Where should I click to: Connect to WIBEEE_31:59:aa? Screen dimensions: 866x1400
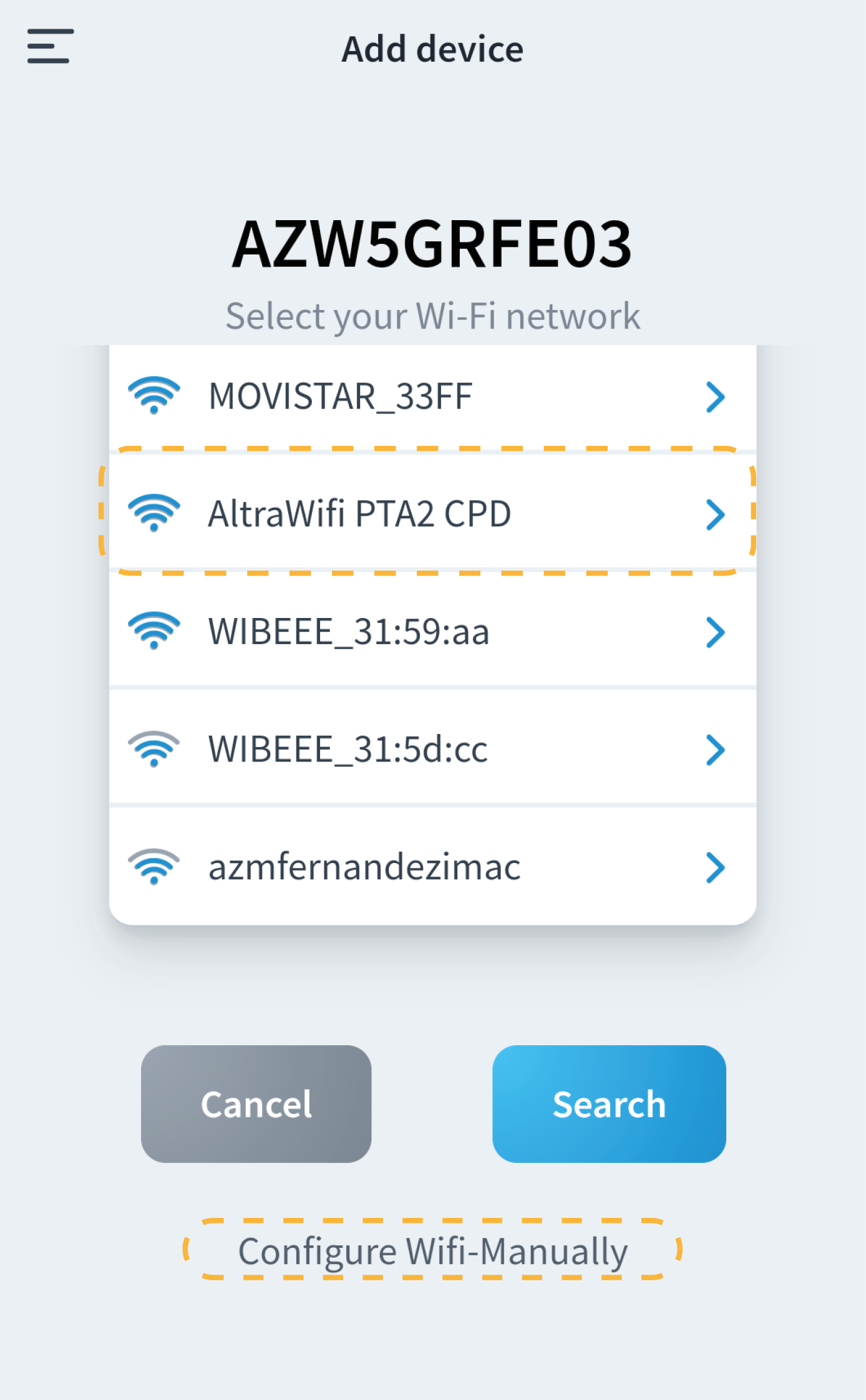coord(432,631)
